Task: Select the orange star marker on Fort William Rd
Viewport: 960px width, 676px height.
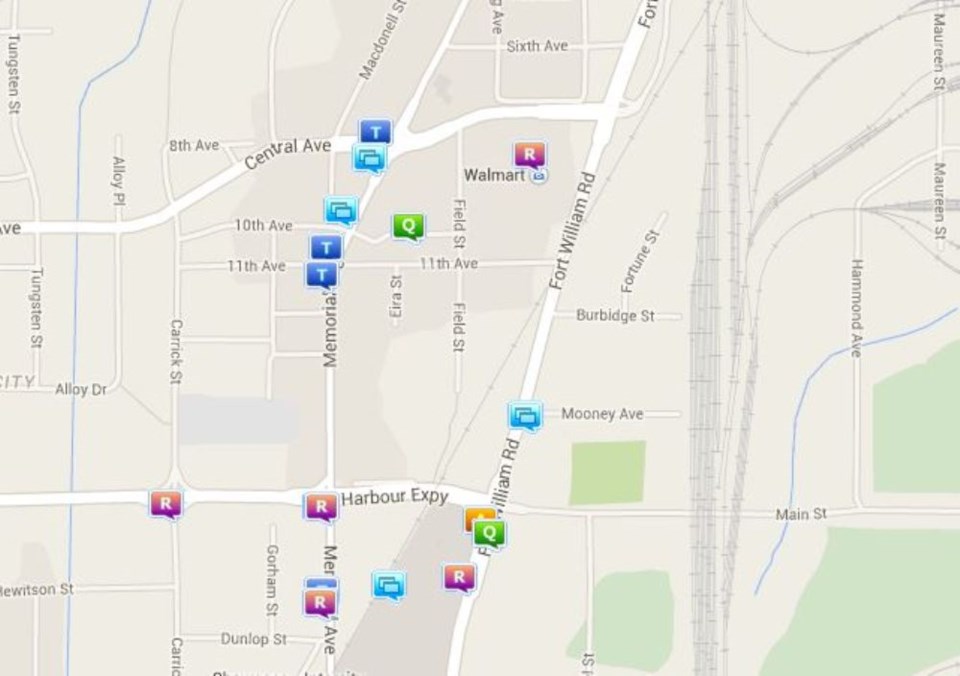Action: [474, 517]
